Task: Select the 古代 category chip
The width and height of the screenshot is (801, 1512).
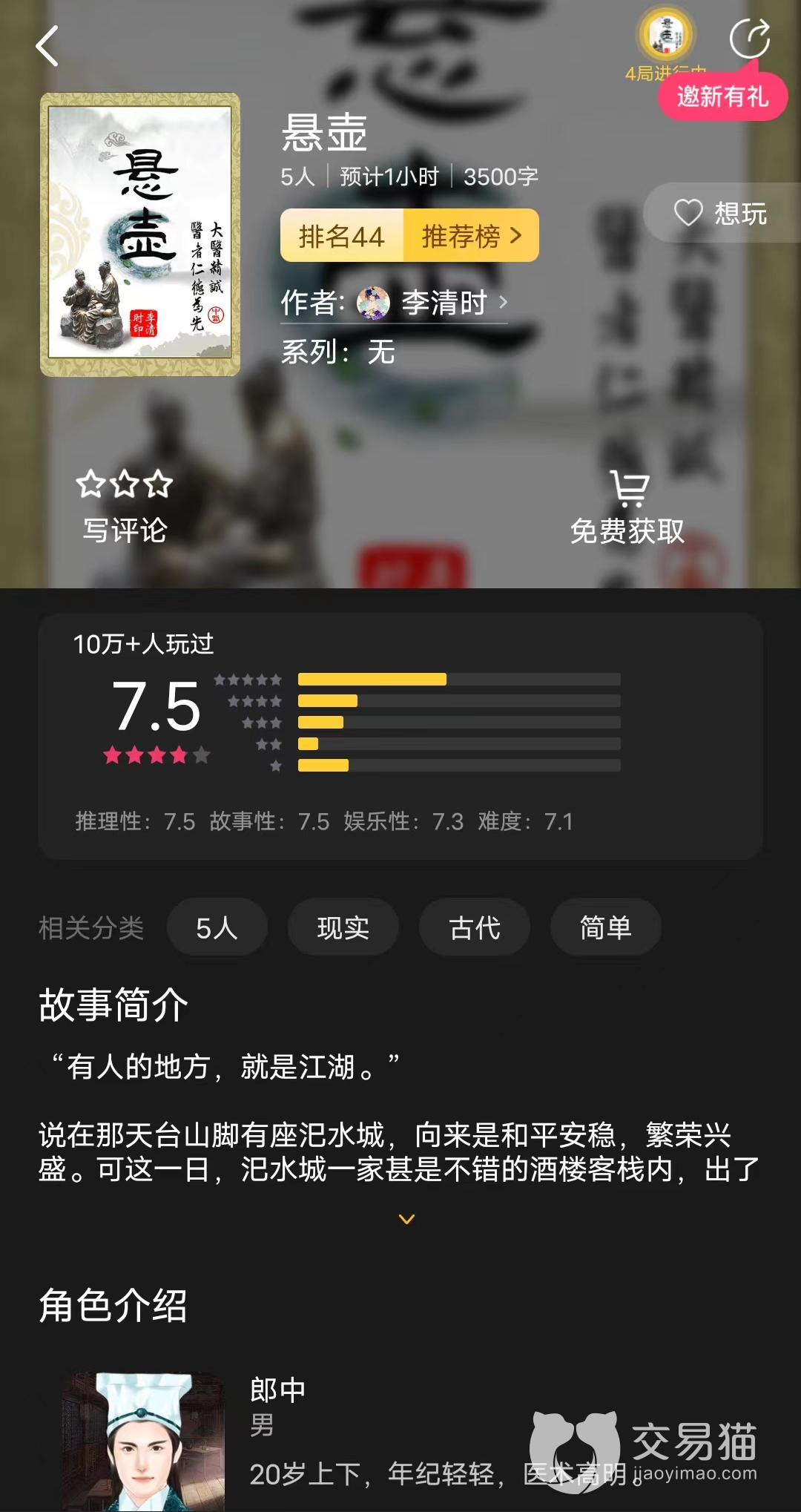Action: (475, 927)
